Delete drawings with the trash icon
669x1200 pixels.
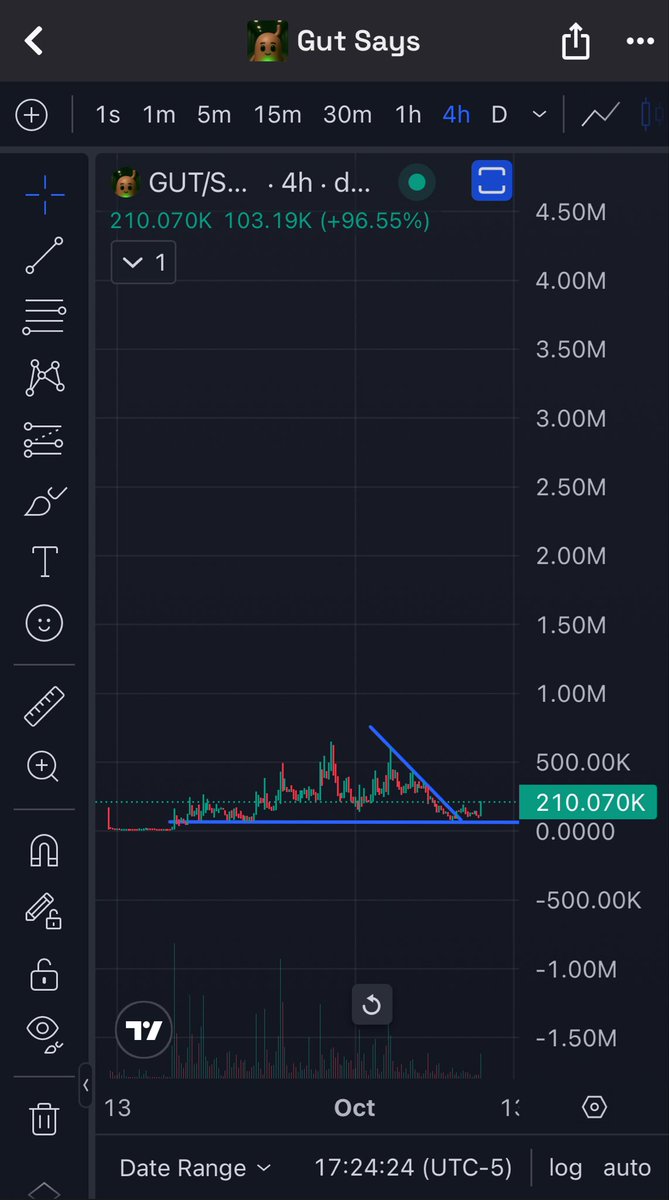pos(44,1118)
